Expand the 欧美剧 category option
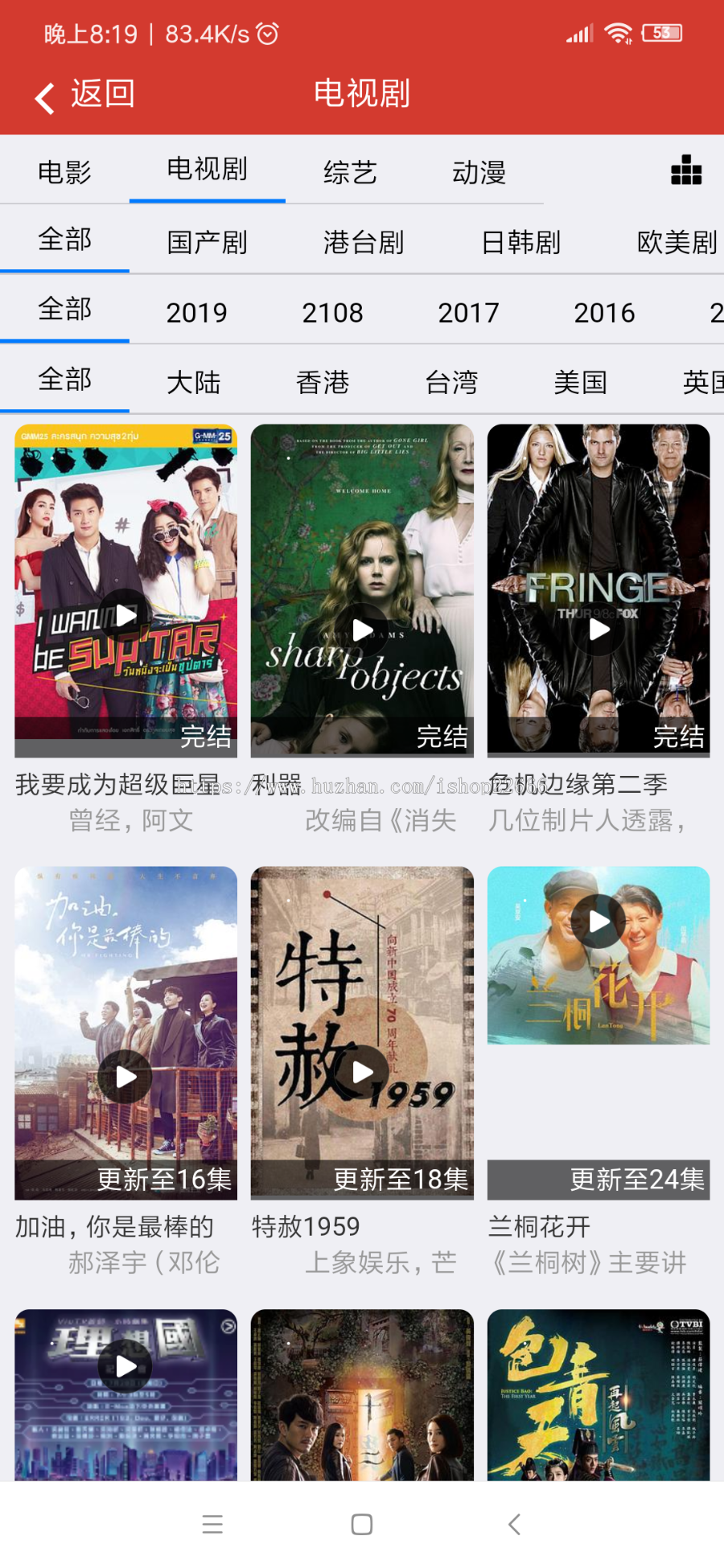Viewport: 724px width, 1568px height. [x=674, y=241]
